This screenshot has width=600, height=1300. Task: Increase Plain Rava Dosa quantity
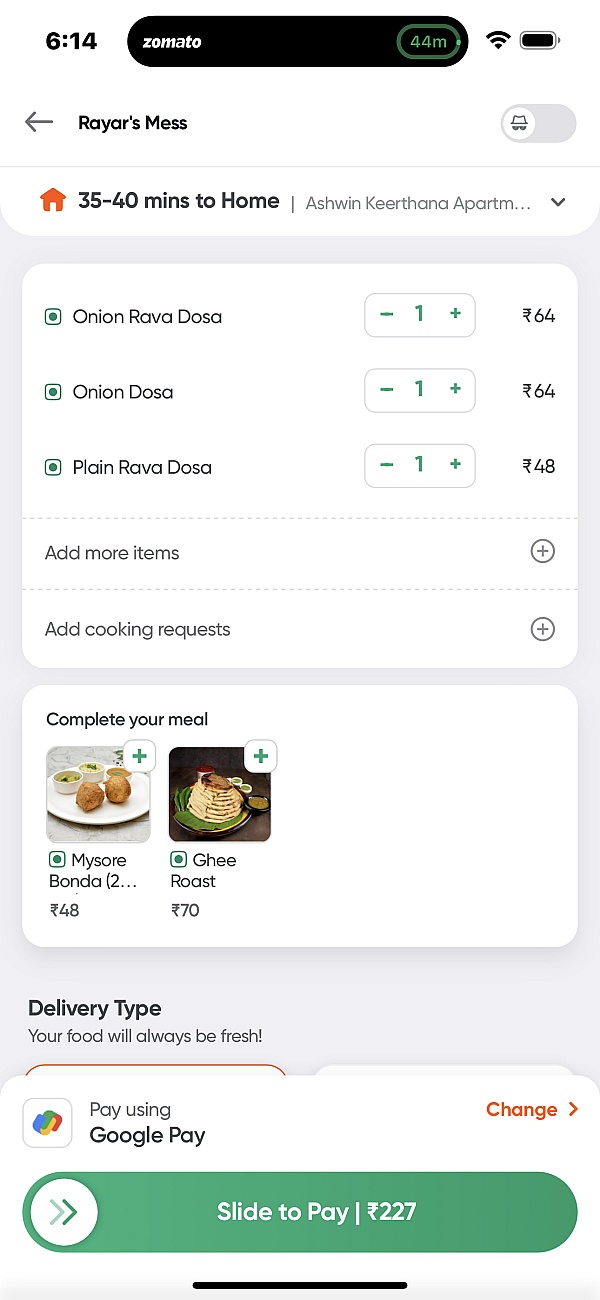(x=455, y=464)
